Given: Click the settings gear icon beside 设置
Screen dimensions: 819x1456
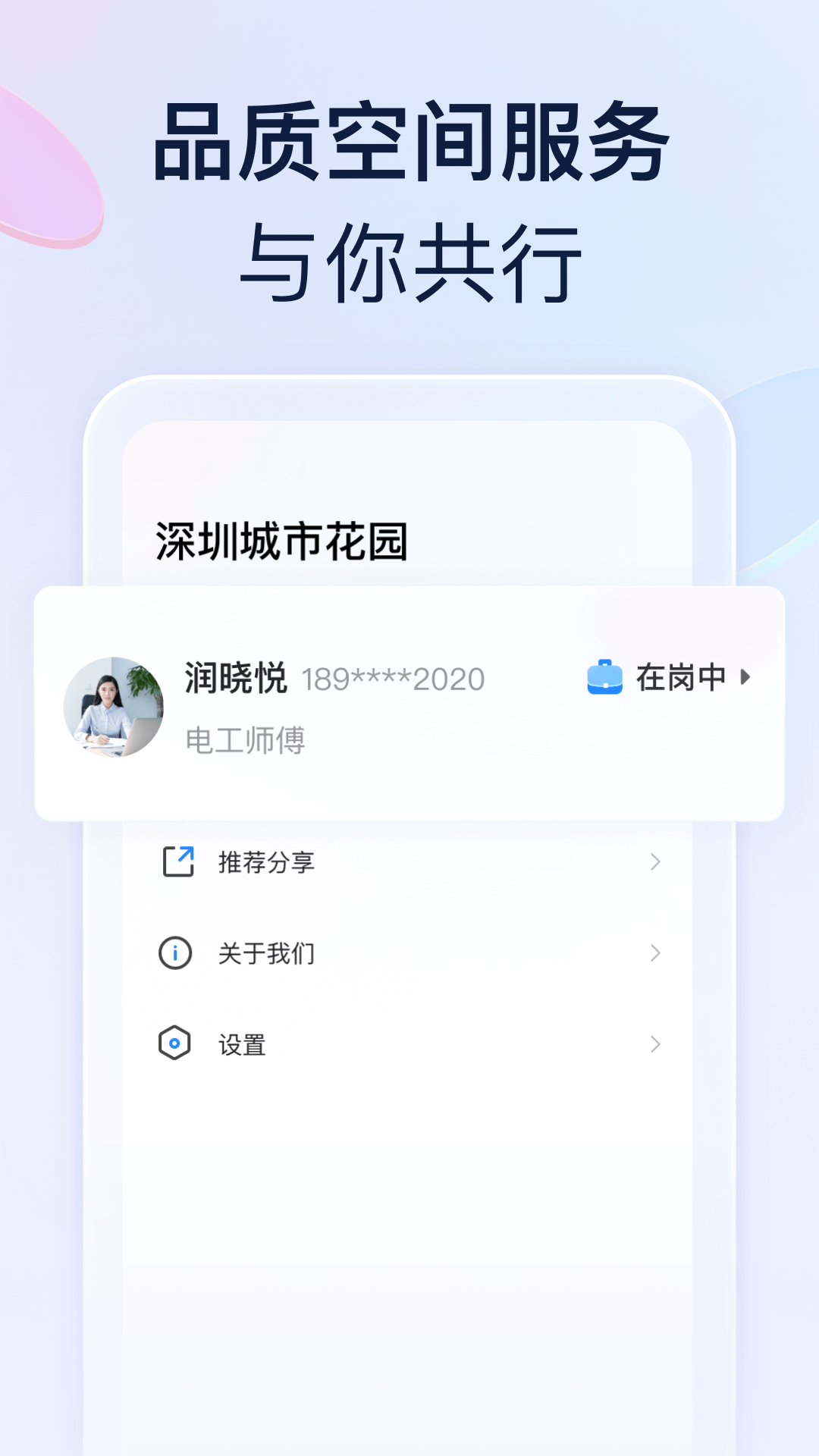Looking at the screenshot, I should (176, 1045).
